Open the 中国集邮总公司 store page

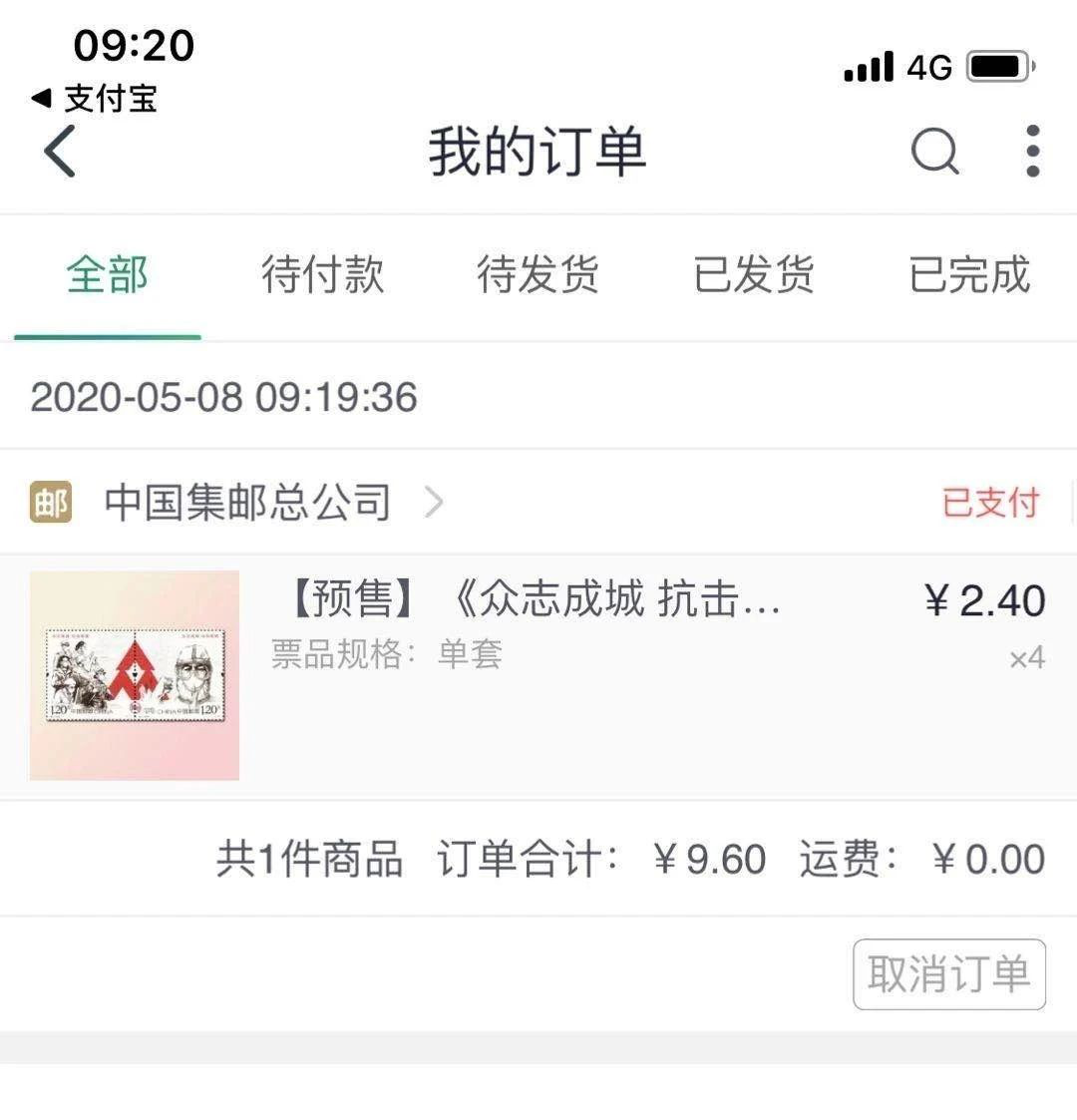tap(247, 503)
